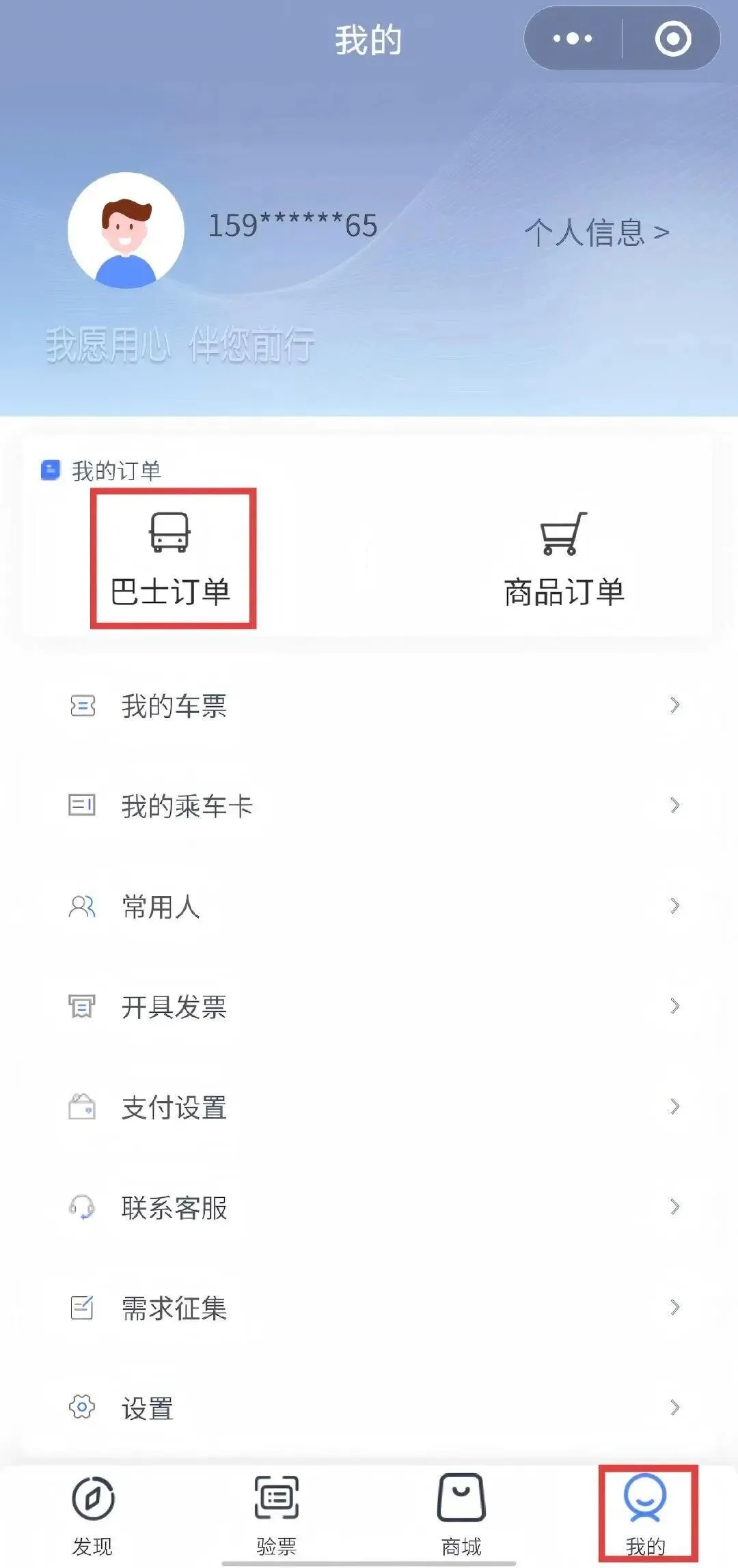The height and width of the screenshot is (1568, 738).
Task: Open 我的乘车卡
Action: point(369,806)
